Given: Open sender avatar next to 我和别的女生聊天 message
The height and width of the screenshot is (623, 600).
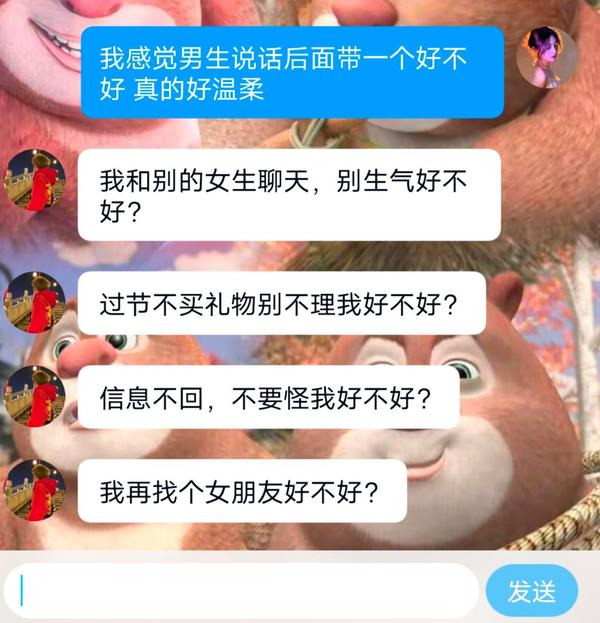Looking at the screenshot, I should point(35,180).
